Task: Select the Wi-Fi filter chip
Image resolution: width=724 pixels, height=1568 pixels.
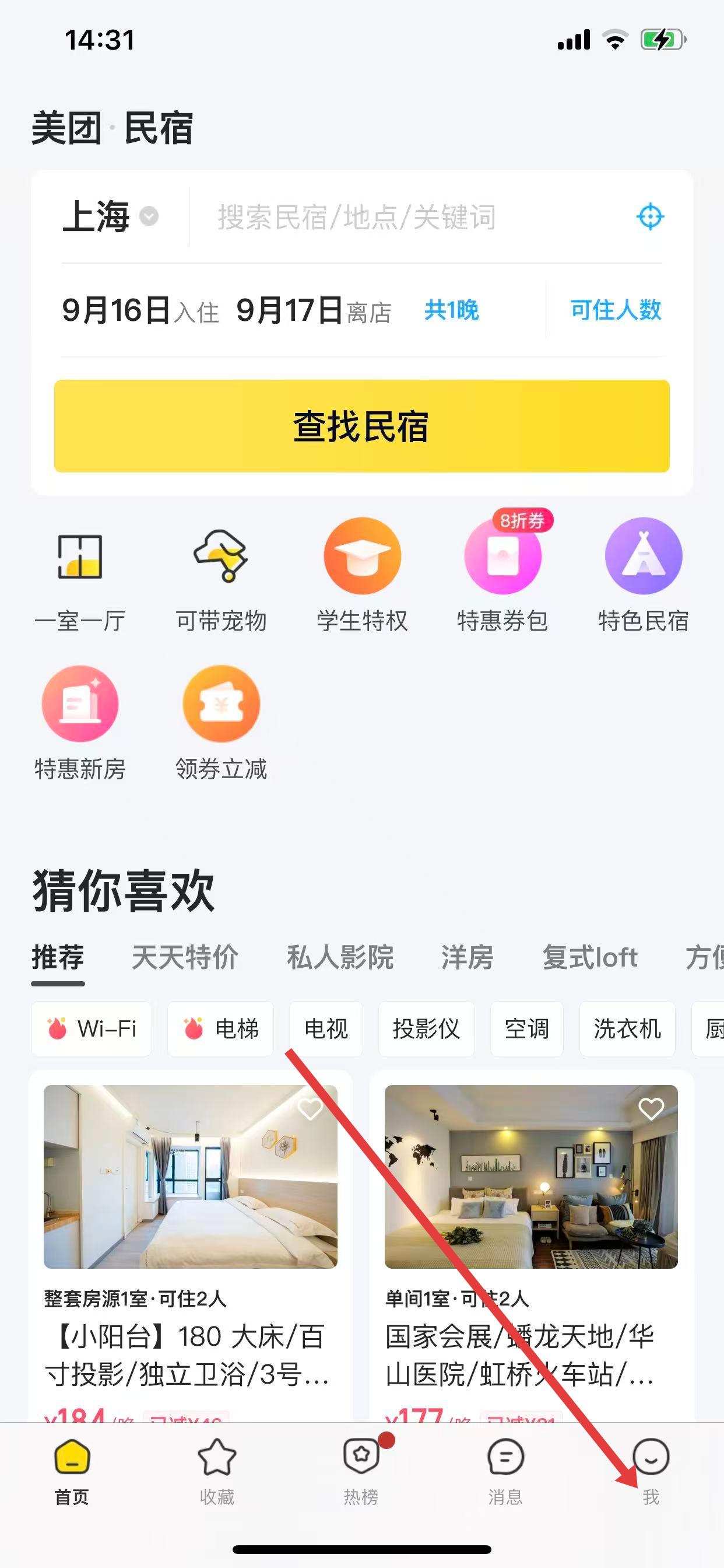Action: coord(92,1028)
